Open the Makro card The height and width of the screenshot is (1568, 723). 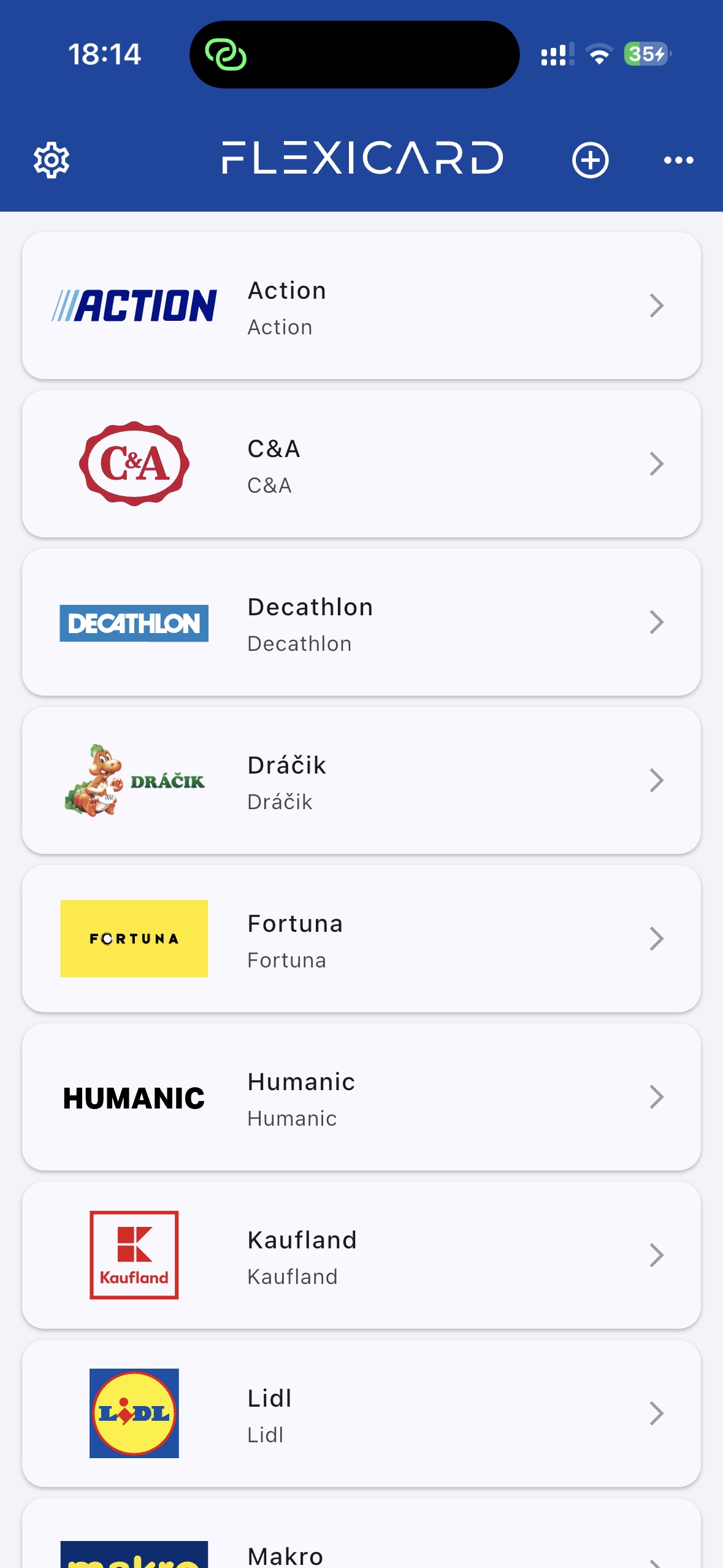[361, 1534]
